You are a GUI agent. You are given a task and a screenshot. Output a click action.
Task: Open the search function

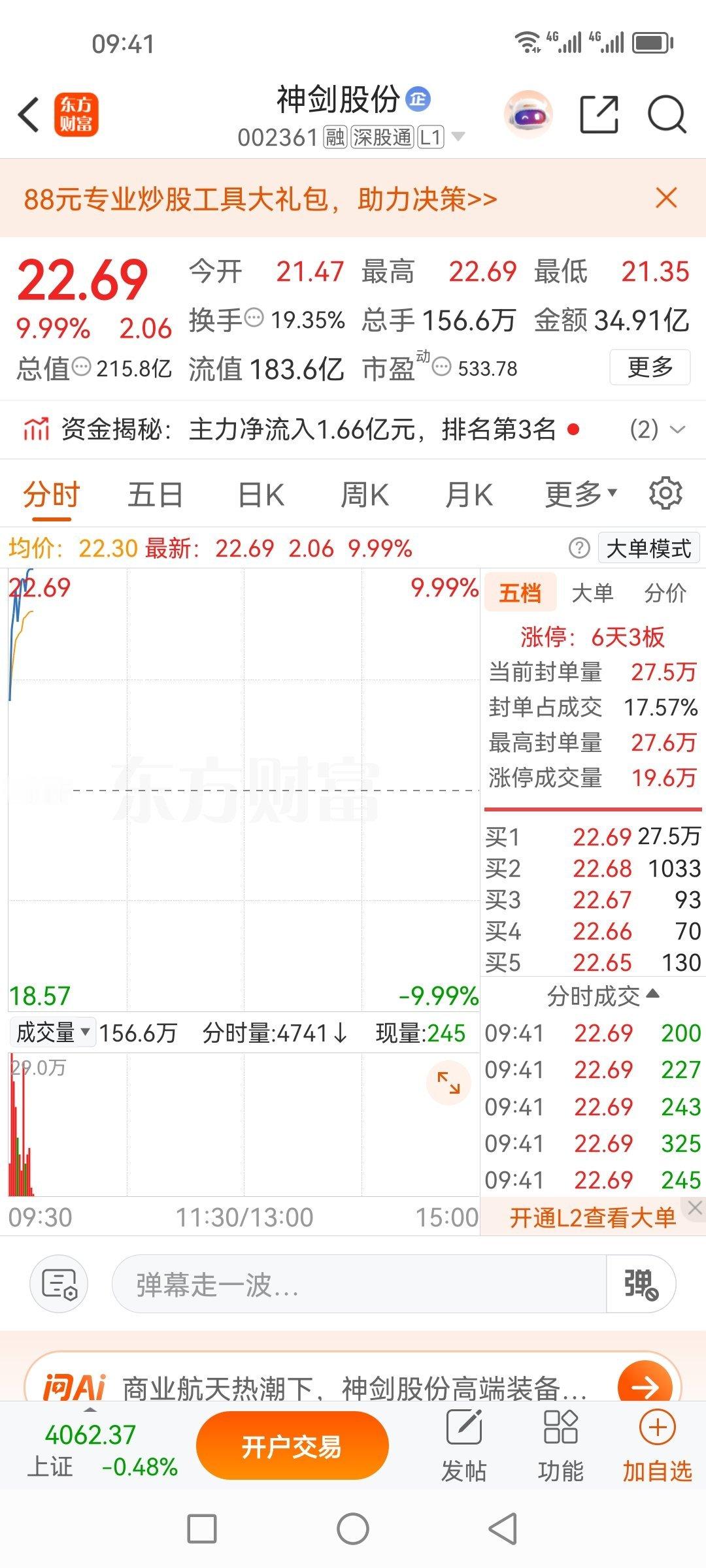[x=668, y=113]
